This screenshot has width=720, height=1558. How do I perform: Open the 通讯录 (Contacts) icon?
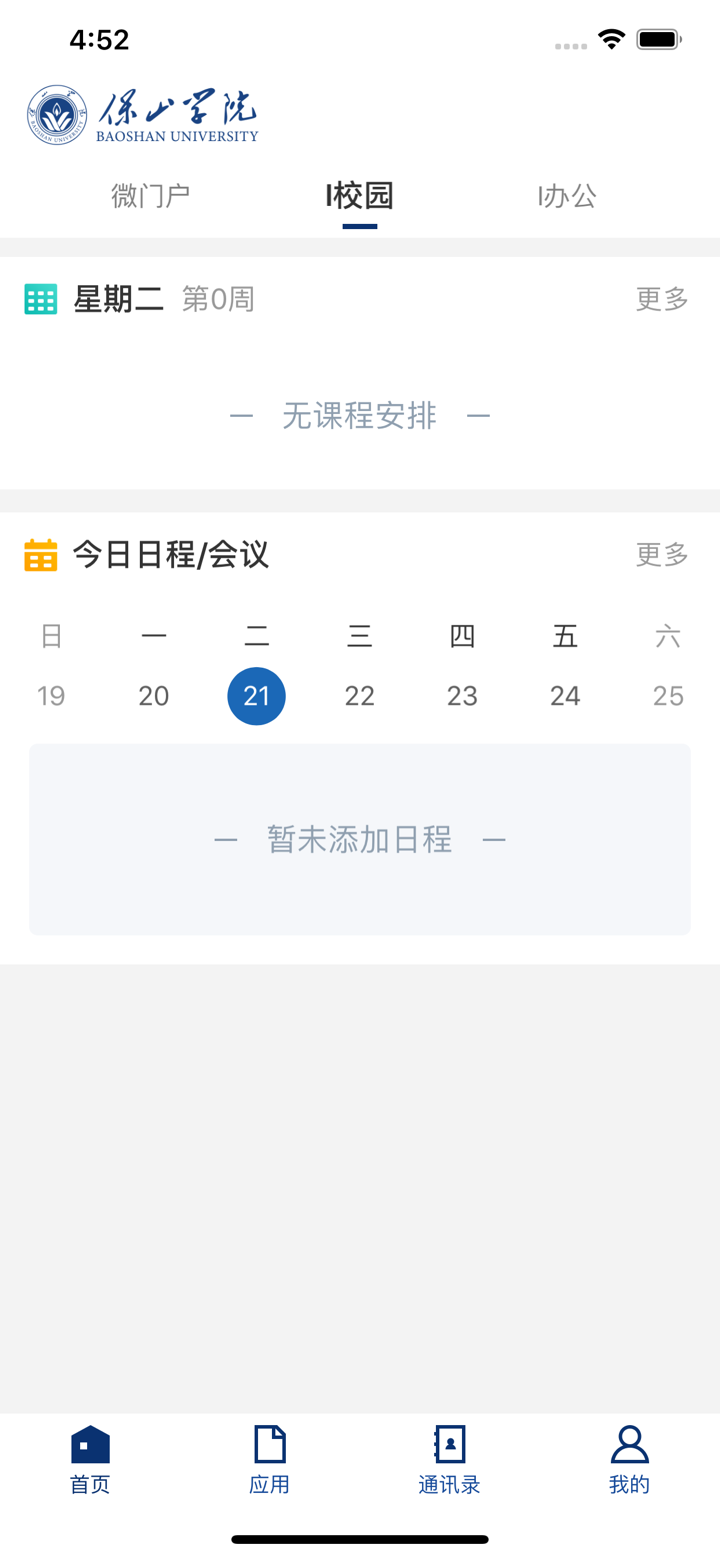448,1444
